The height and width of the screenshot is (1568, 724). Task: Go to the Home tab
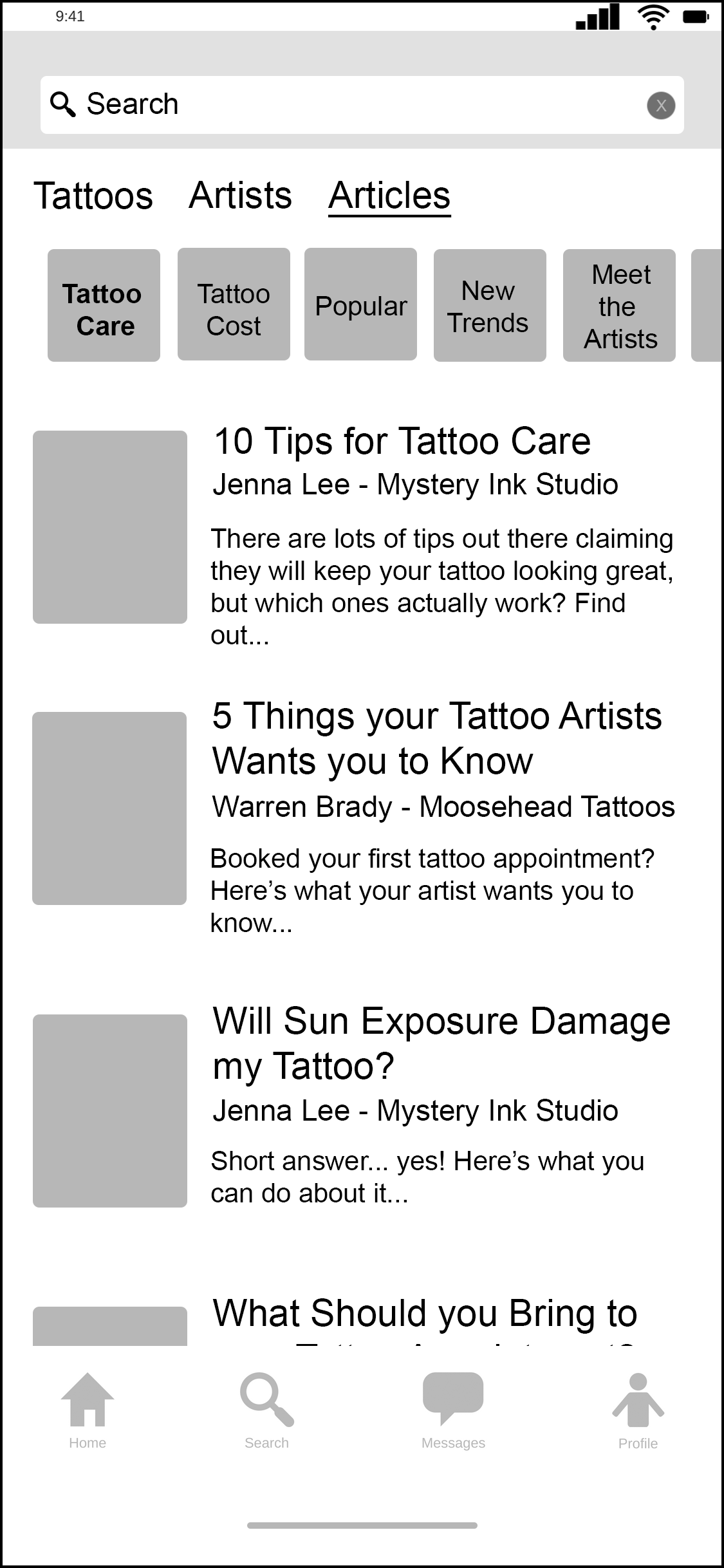click(88, 1411)
